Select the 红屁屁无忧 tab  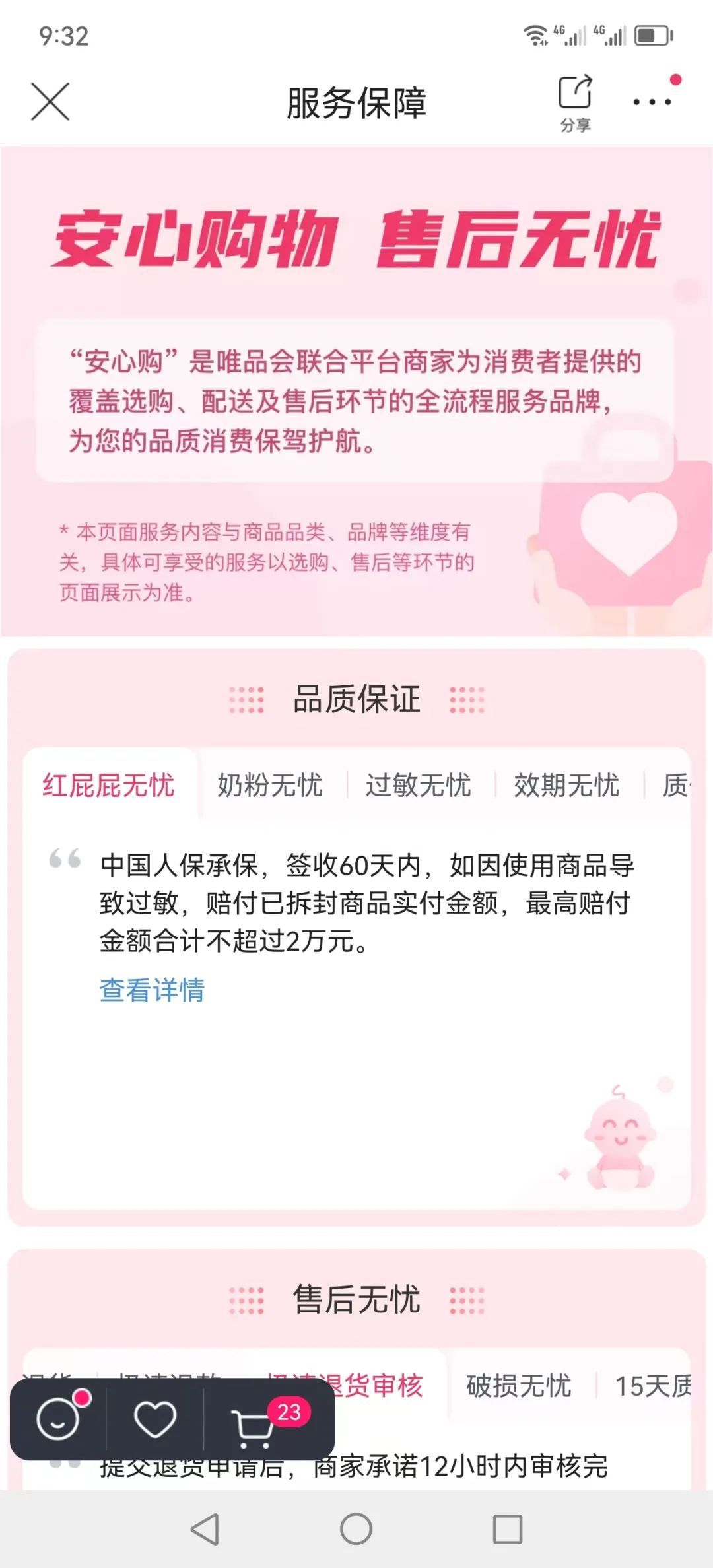coord(108,786)
